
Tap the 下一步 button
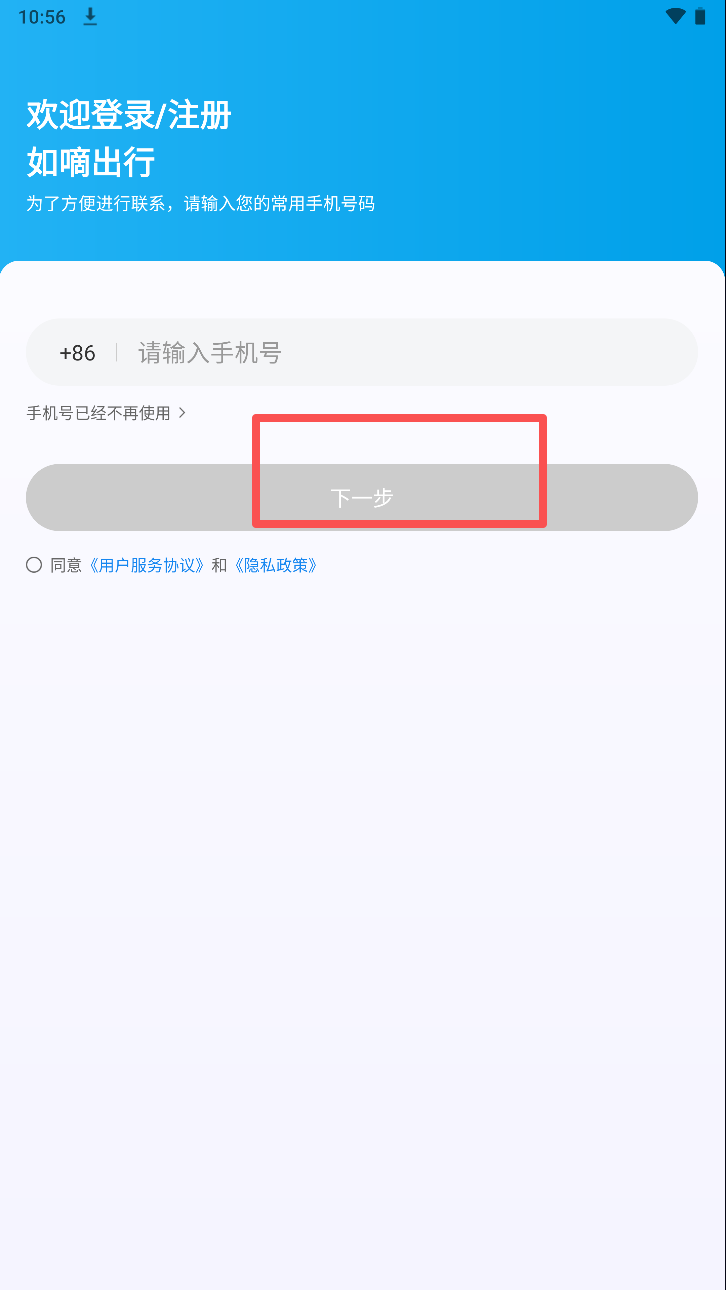pos(362,497)
